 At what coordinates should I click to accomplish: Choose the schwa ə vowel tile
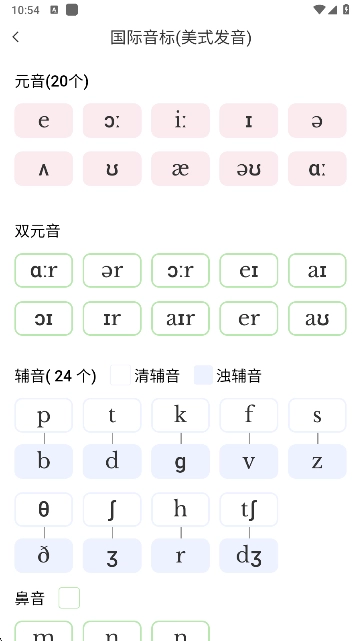[x=317, y=121]
